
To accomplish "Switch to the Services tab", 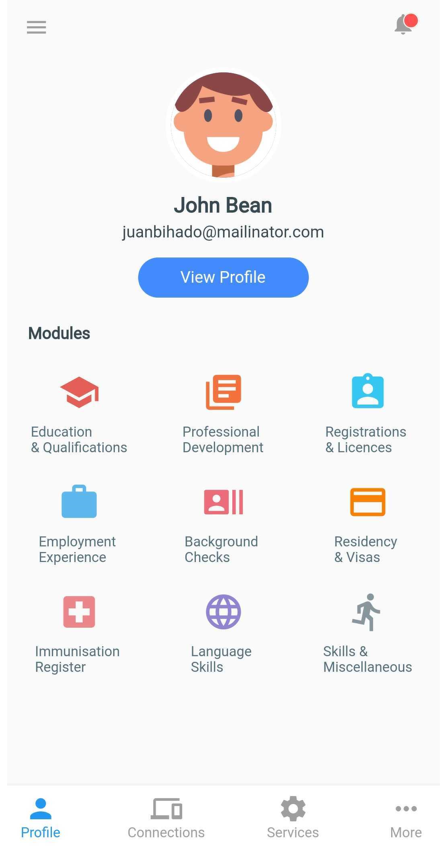I will 293,817.
